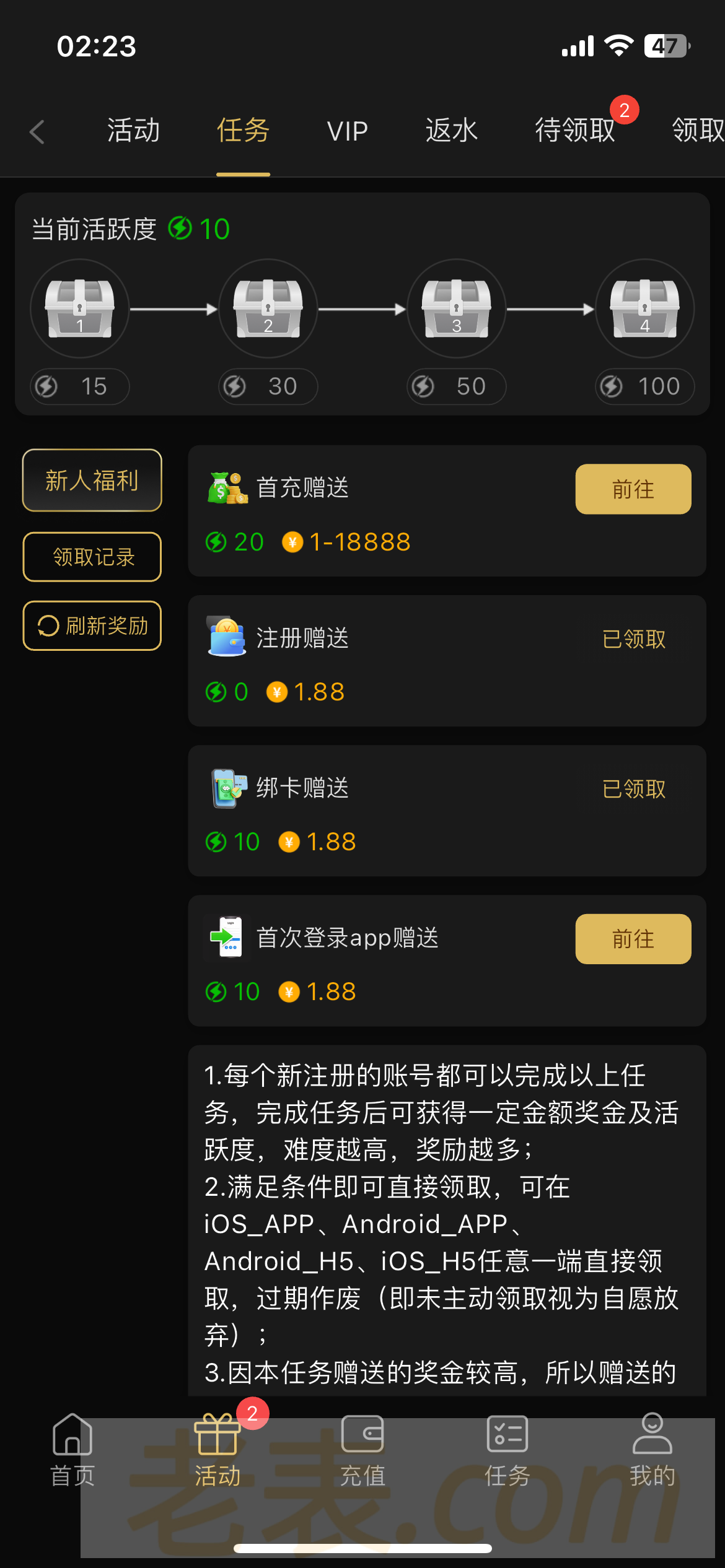The image size is (725, 1568).
Task: View 领取记录 claim history
Action: click(92, 557)
